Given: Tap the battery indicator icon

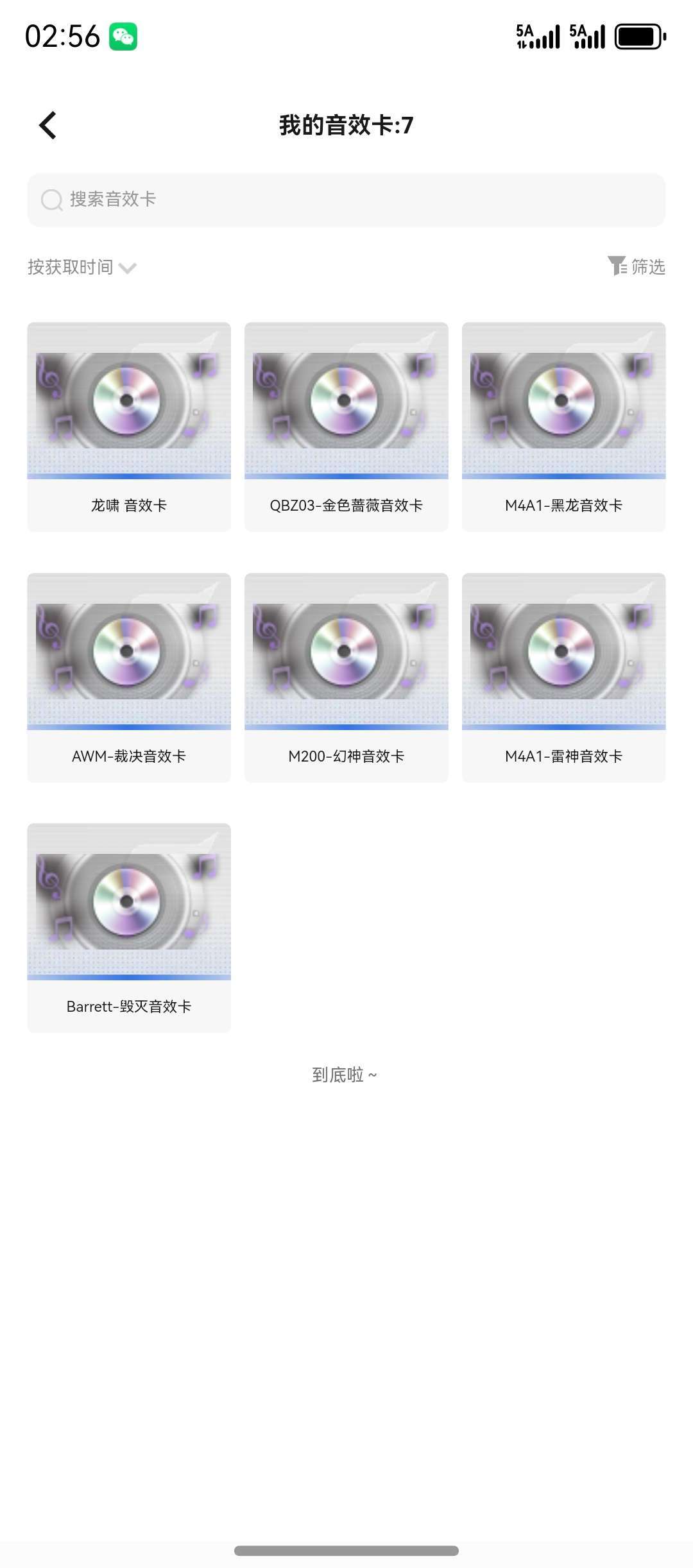Looking at the screenshot, I should coord(637,37).
